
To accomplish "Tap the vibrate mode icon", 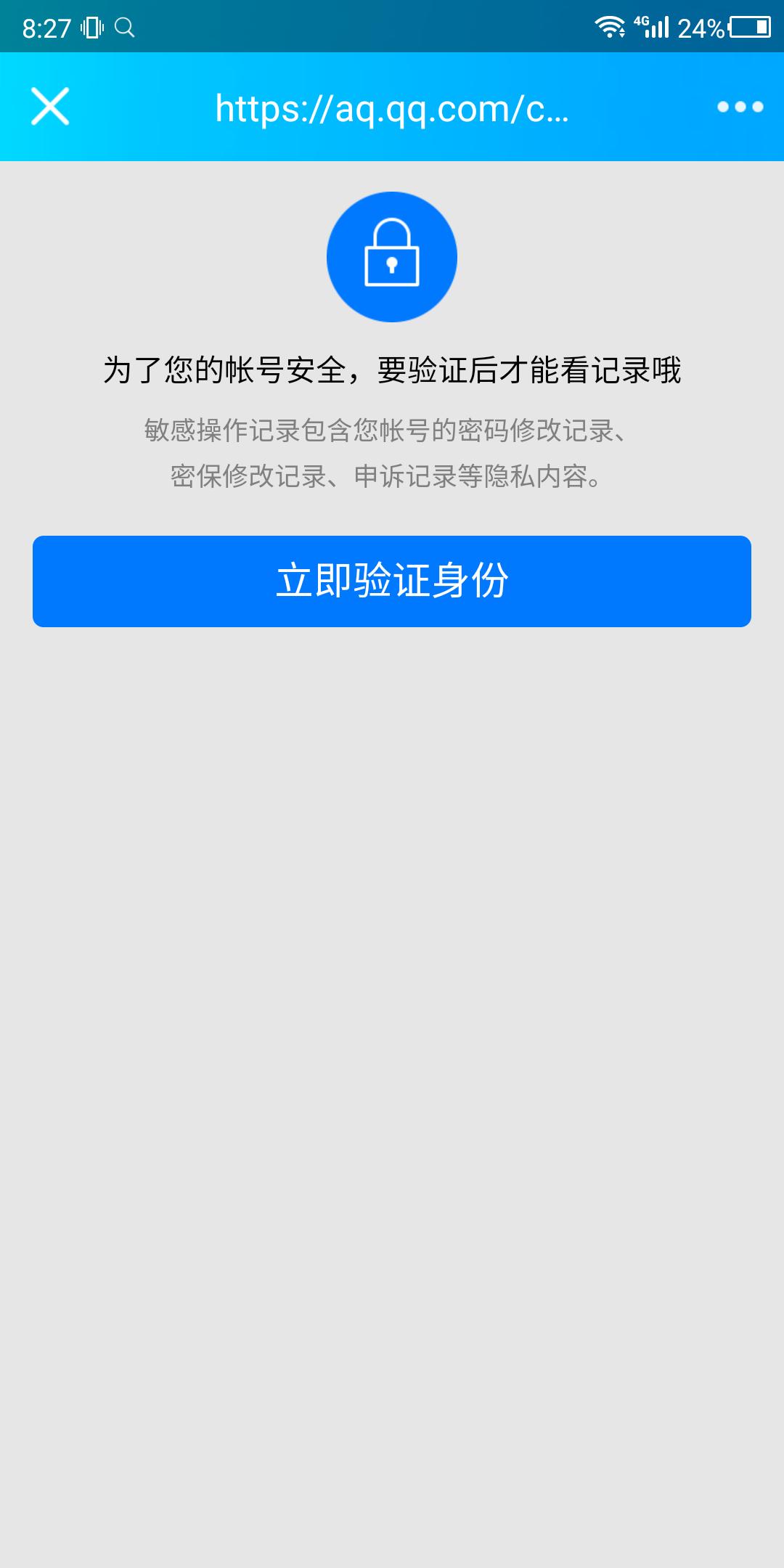I will pos(92,28).
